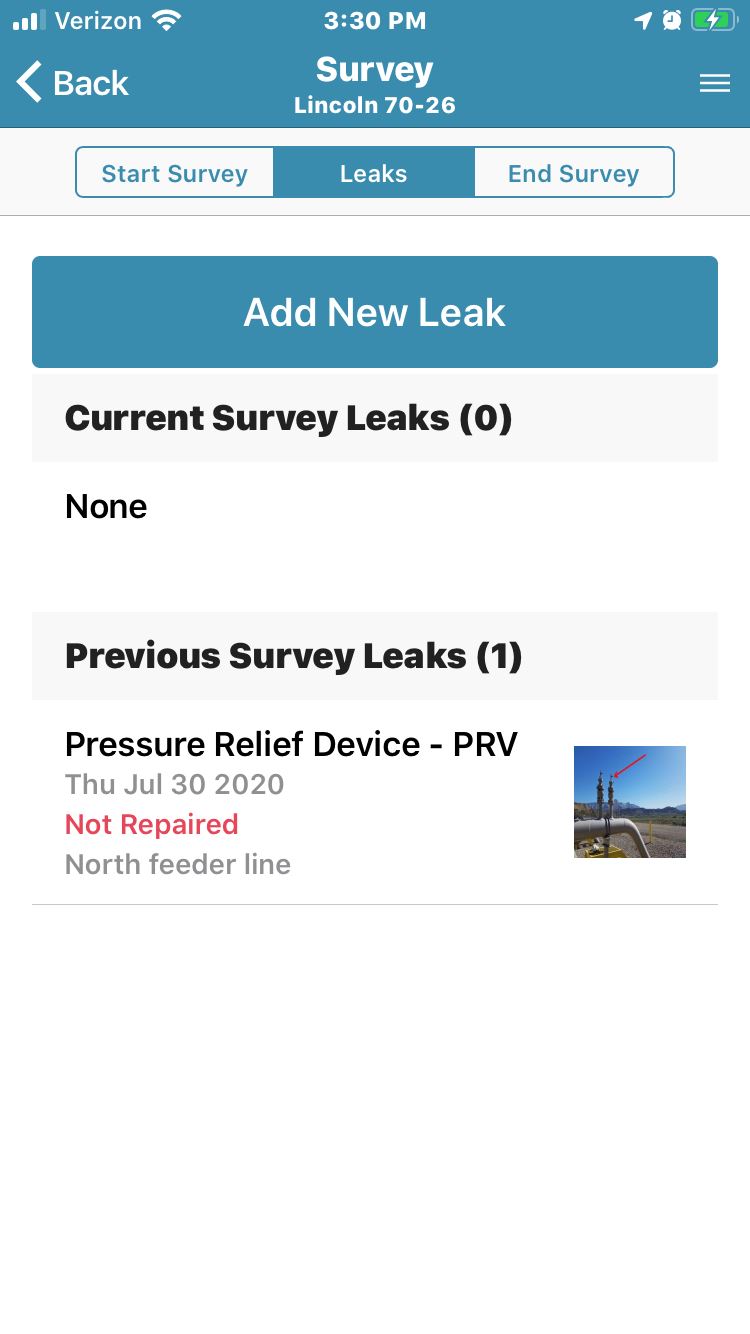View the PRV leak photo thumbnail
750x1334 pixels.
click(630, 802)
